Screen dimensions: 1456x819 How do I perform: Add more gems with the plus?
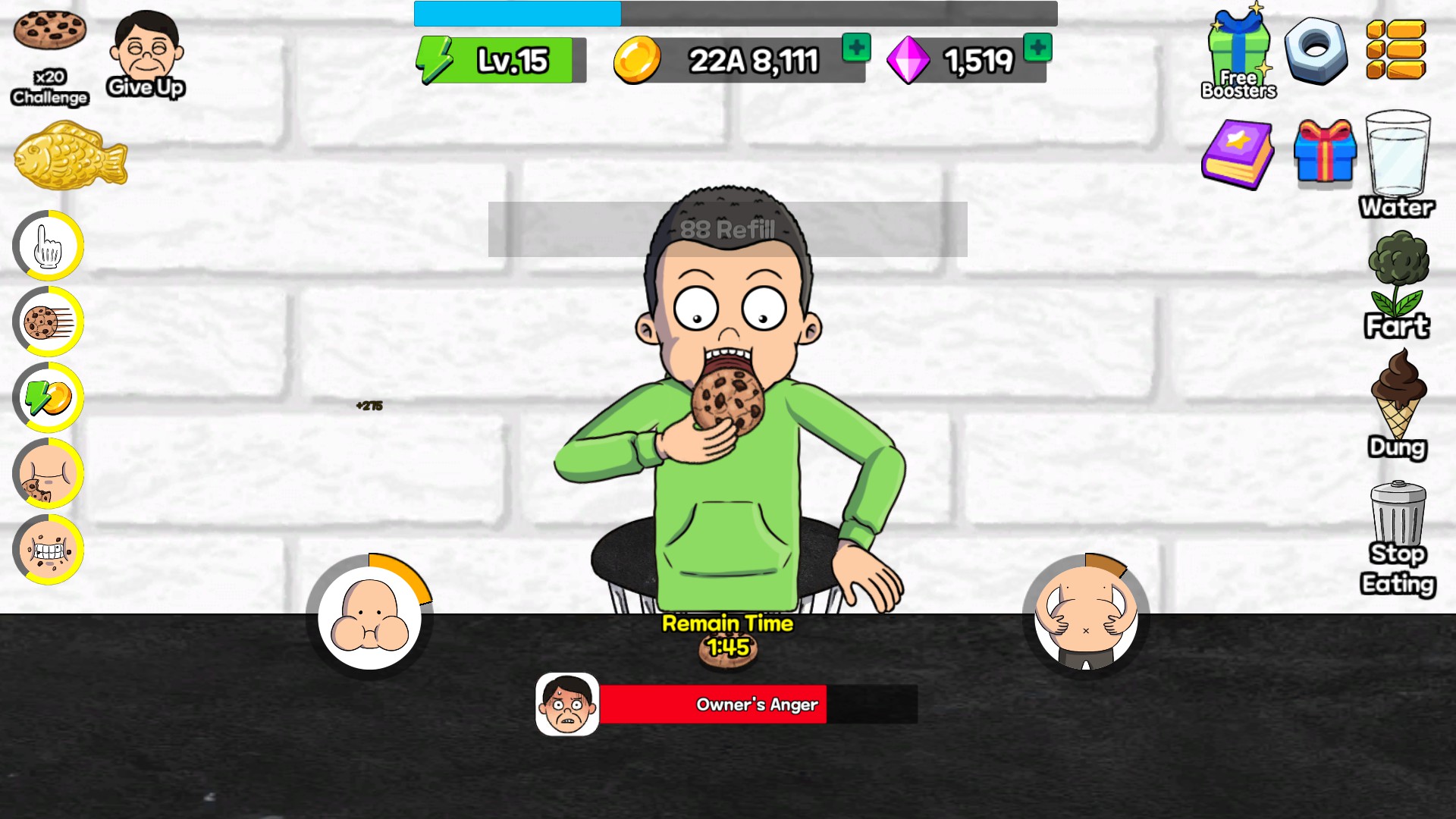pos(1037,49)
